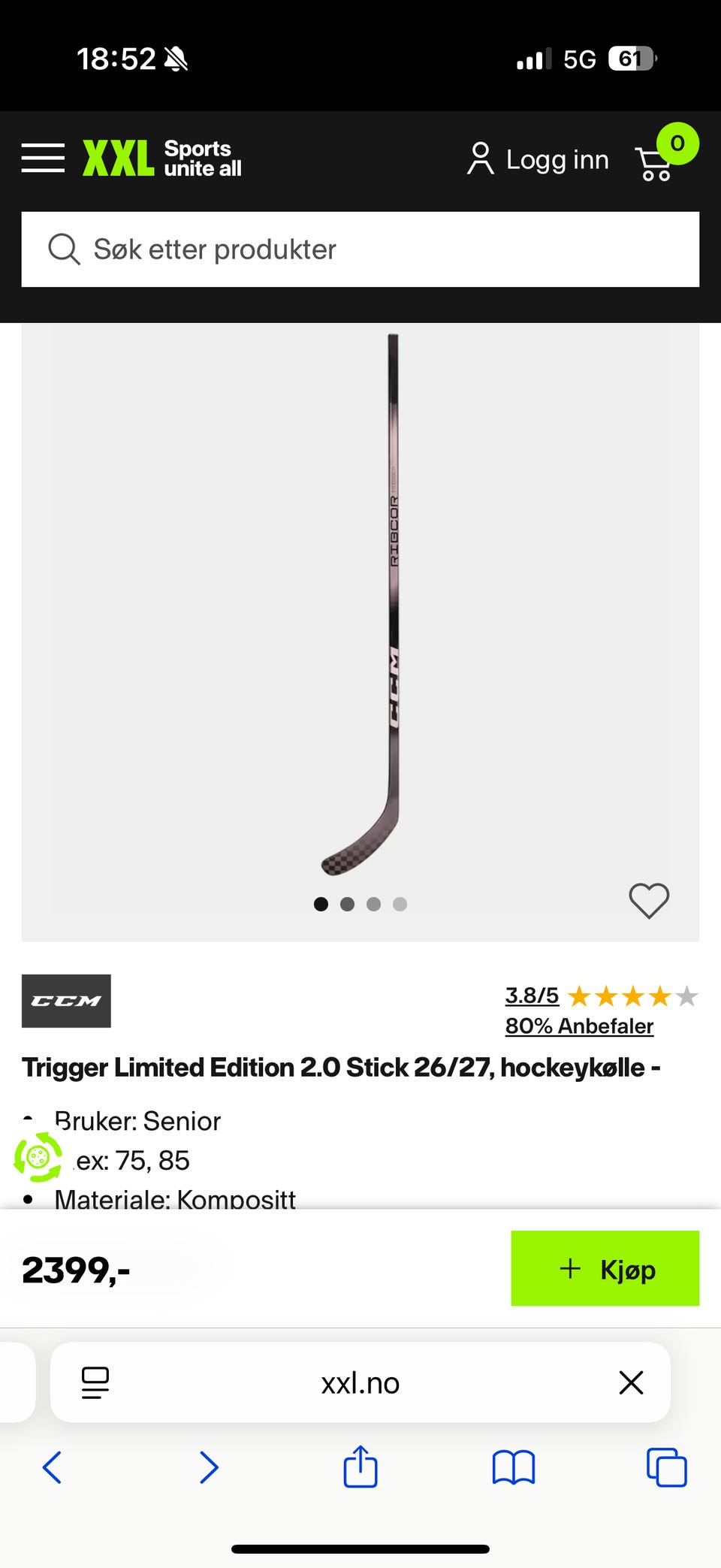Show all open Safari tabs
Viewport: 721px width, 1568px height.
pyautogui.click(x=666, y=1467)
